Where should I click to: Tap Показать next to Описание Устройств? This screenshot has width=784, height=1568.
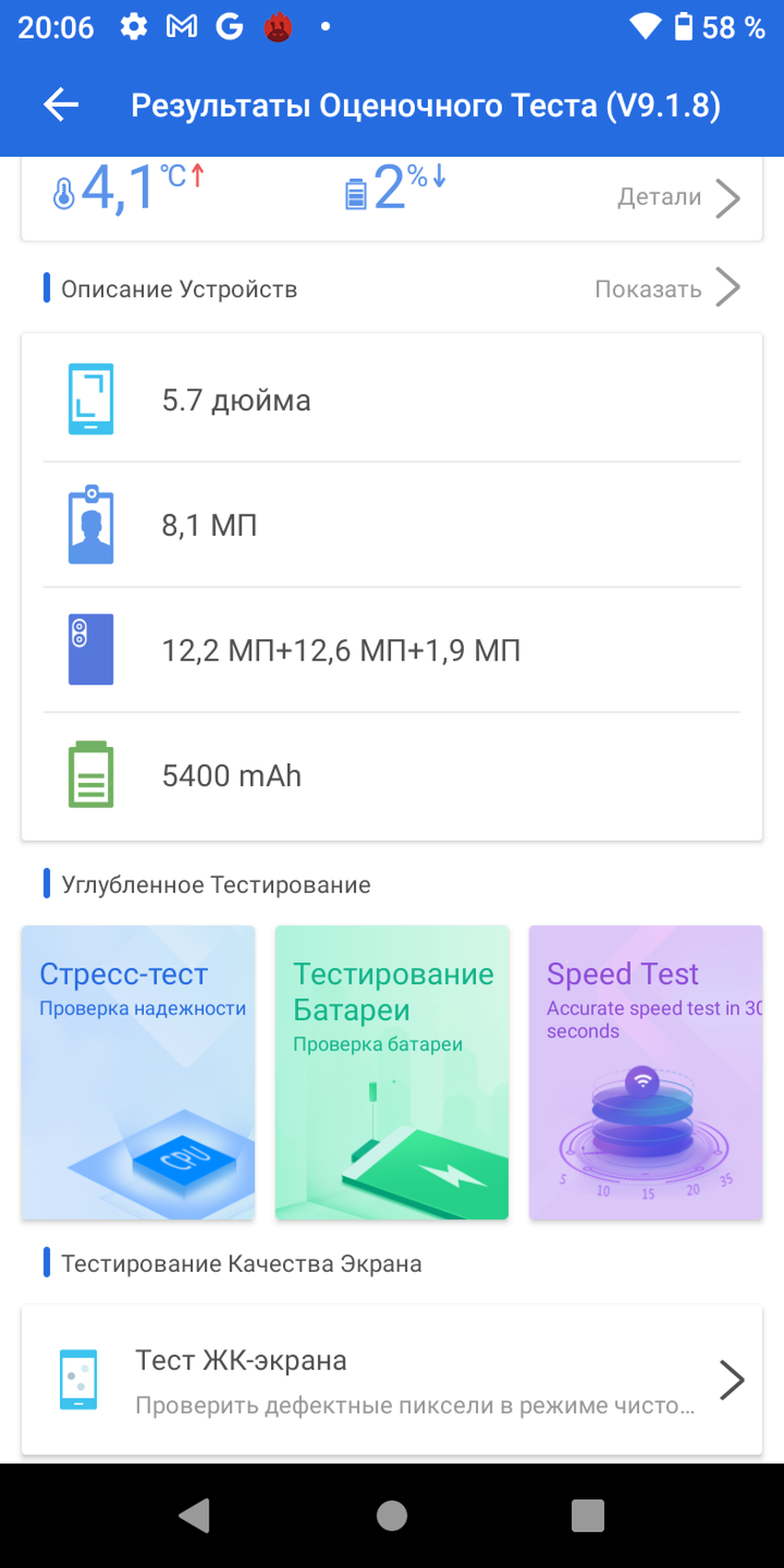click(666, 289)
